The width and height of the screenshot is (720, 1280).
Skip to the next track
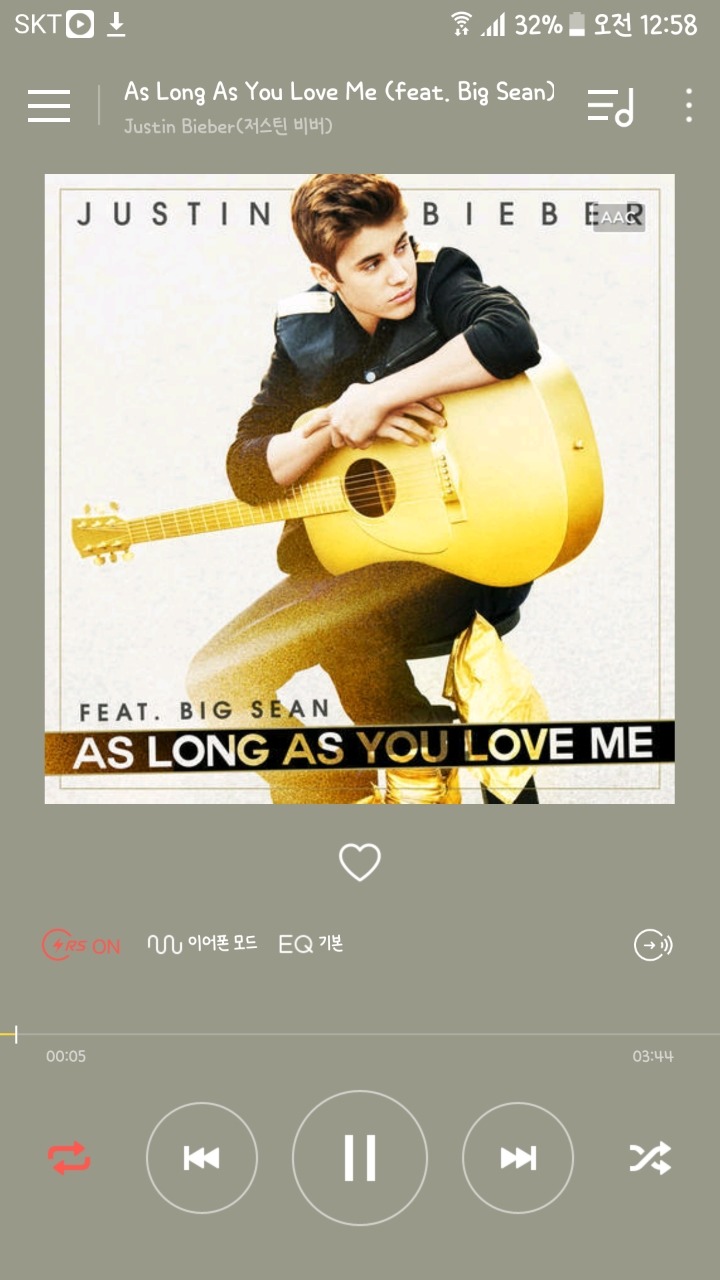tap(518, 1158)
